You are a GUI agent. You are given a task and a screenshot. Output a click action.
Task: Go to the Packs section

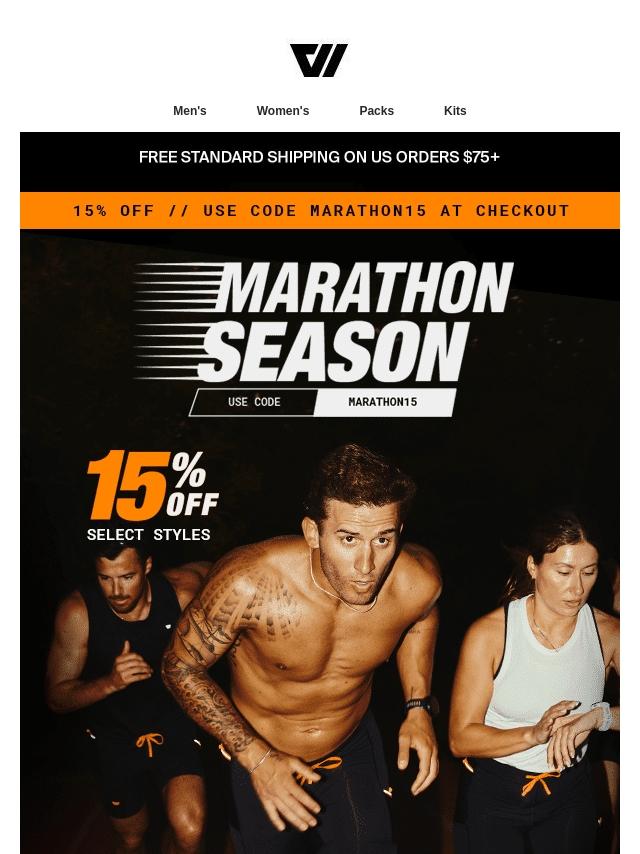pos(377,111)
